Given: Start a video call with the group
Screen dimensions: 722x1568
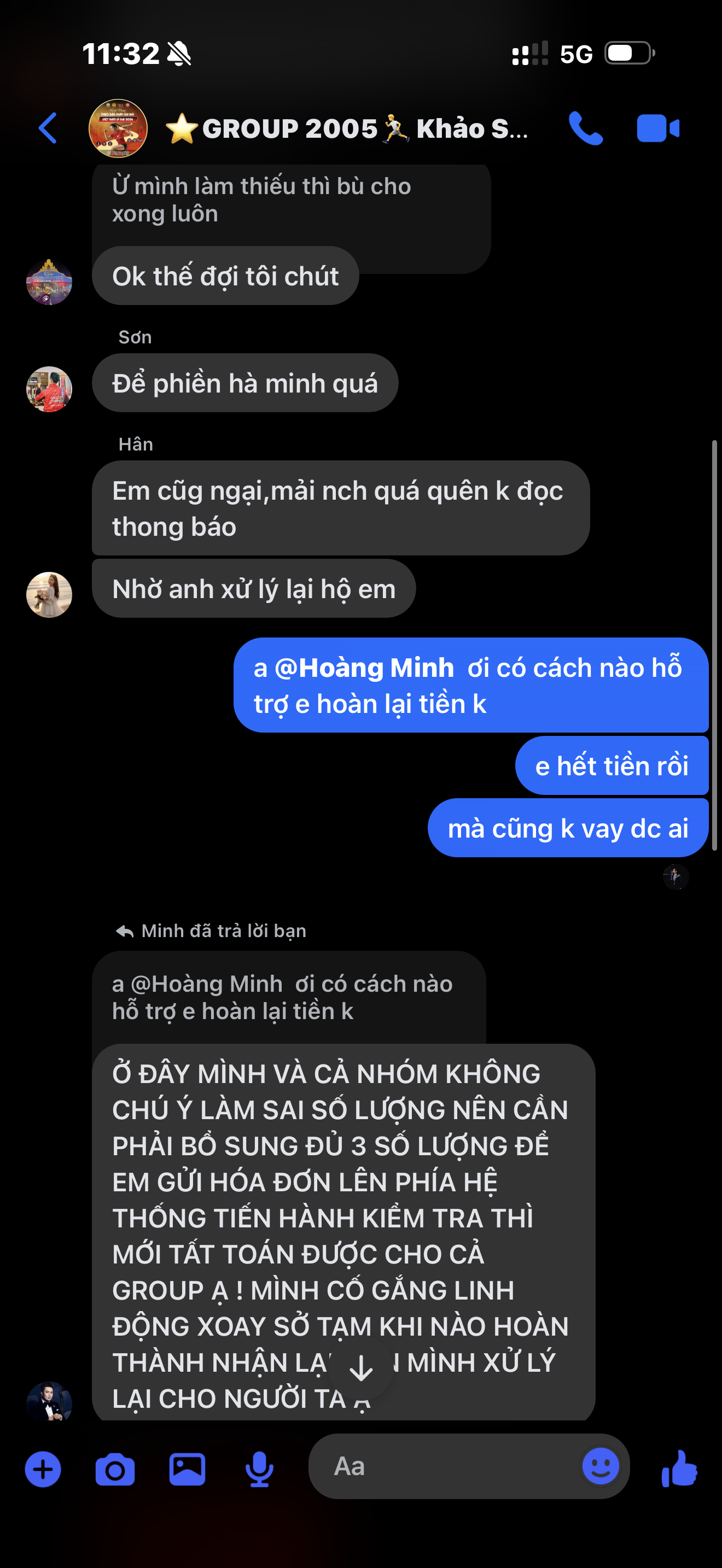Looking at the screenshot, I should [657, 128].
